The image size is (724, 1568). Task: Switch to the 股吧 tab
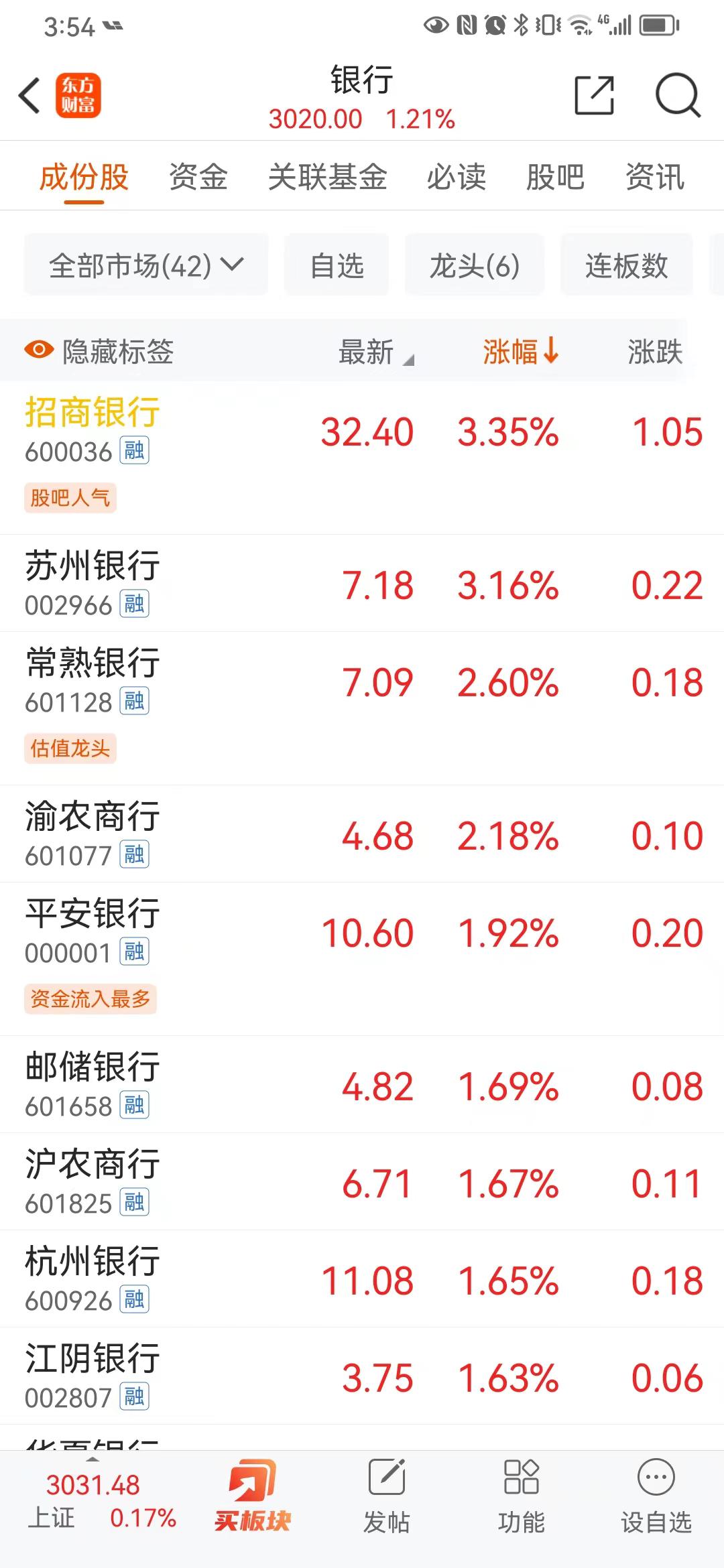pyautogui.click(x=555, y=178)
